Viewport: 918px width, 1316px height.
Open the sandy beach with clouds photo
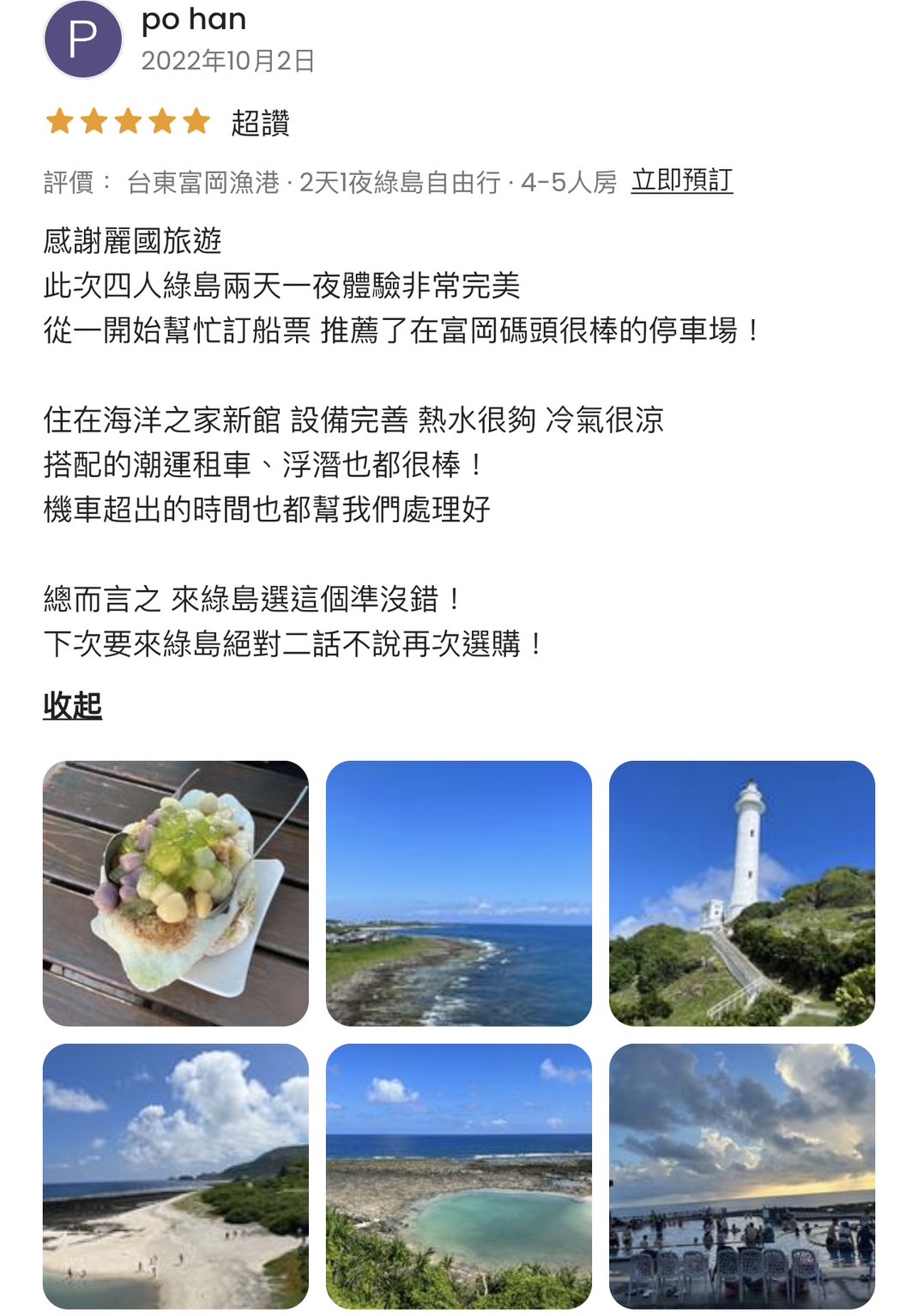tap(176, 1175)
